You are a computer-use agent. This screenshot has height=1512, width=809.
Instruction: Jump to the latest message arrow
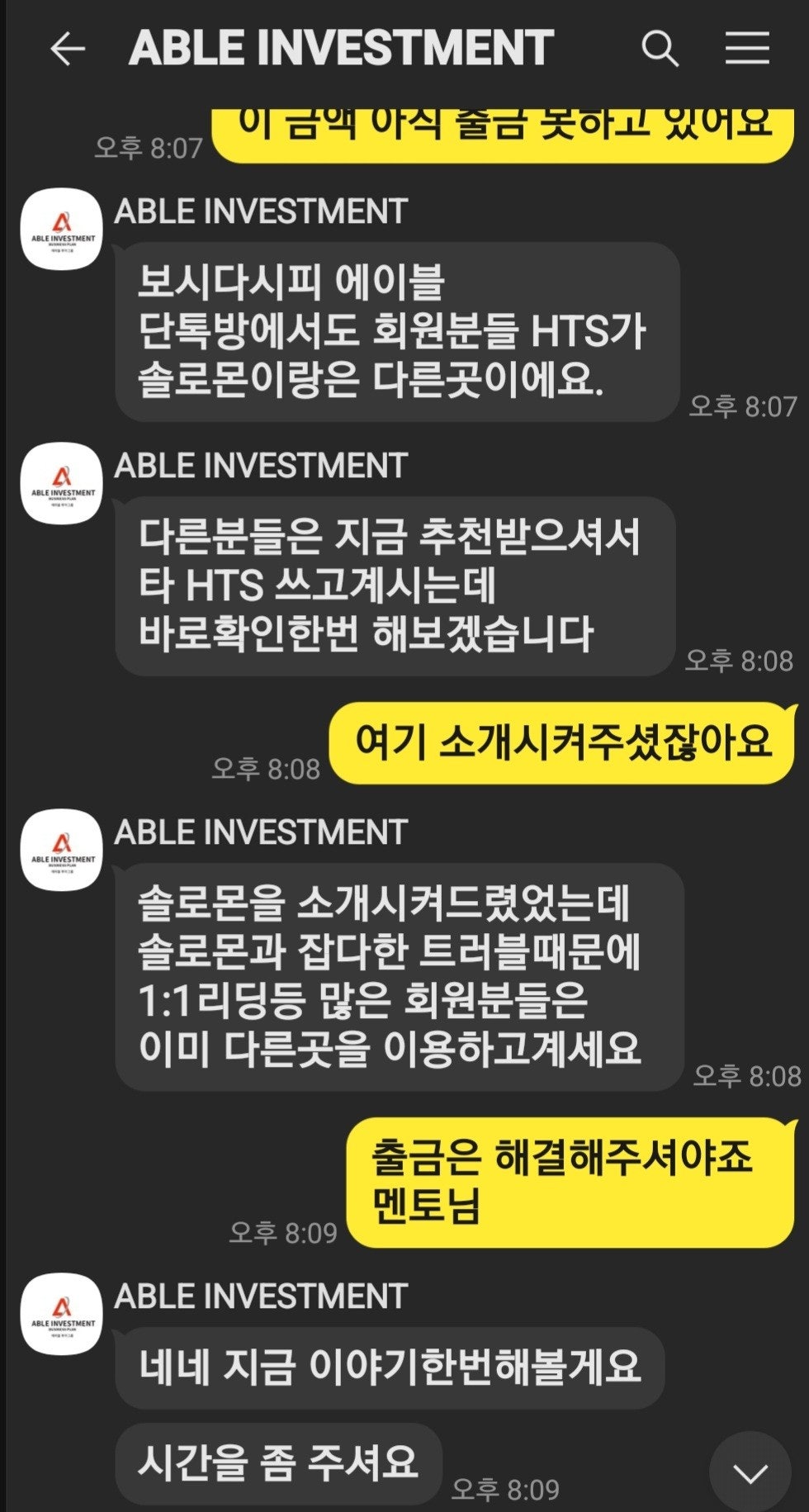pos(750,1472)
